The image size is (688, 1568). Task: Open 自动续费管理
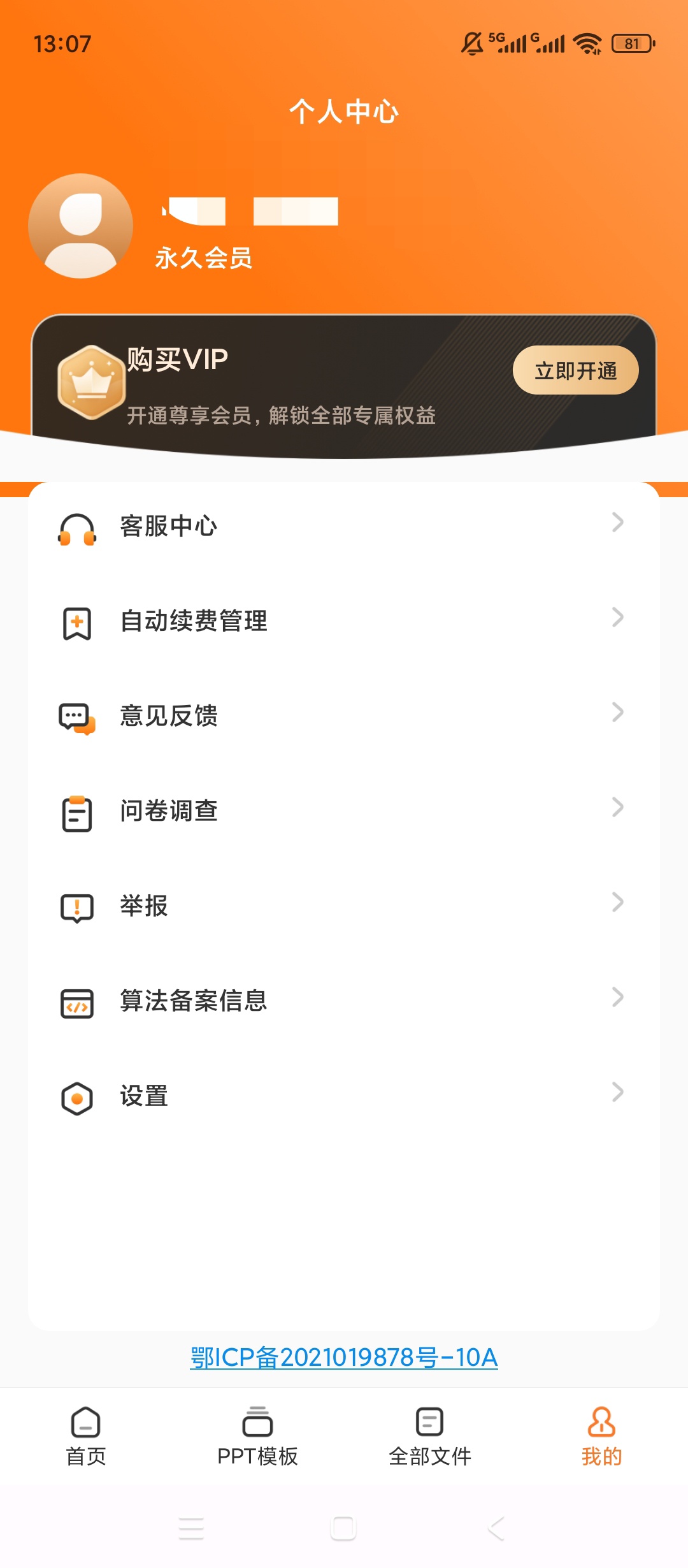(x=344, y=621)
